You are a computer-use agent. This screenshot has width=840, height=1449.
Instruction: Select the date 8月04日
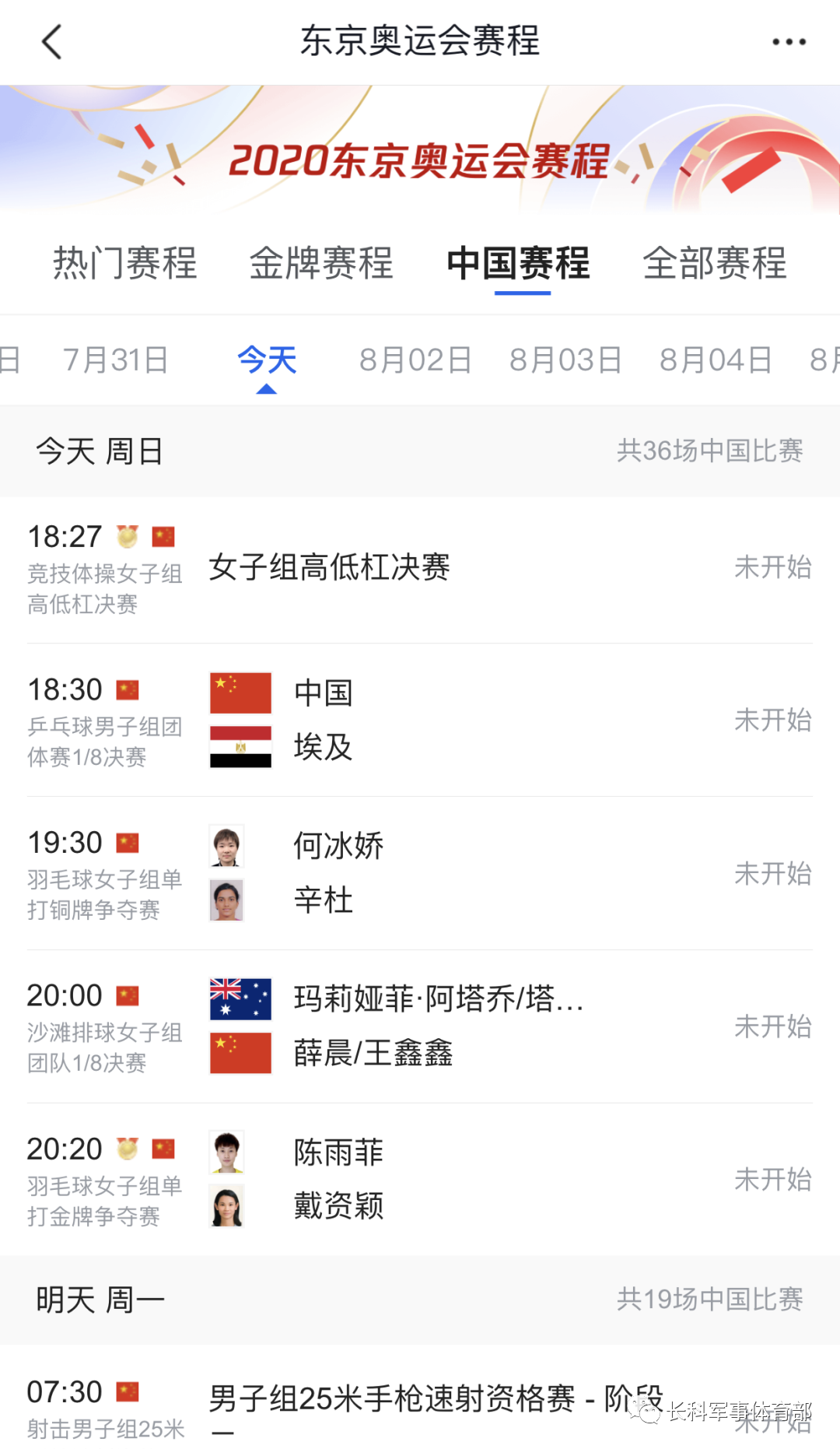[x=716, y=360]
